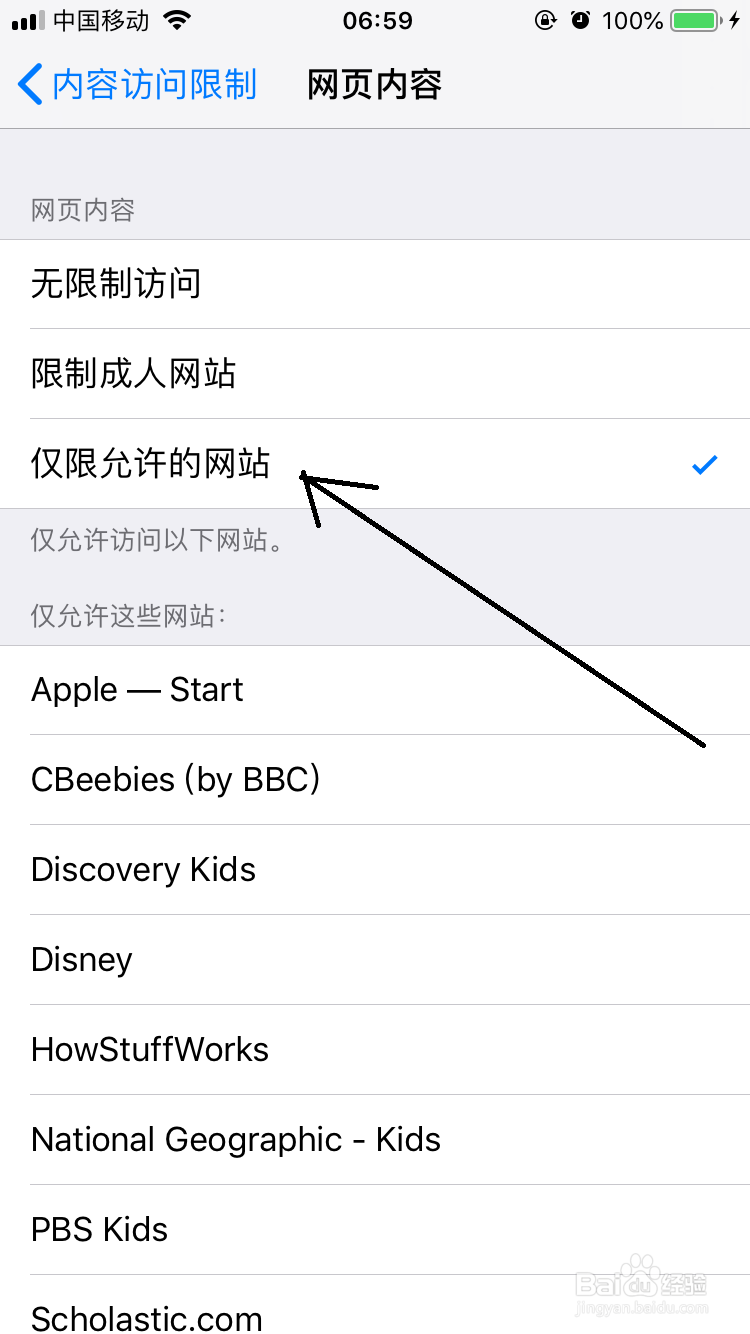Viewport: 750px width, 1334px height.
Task: Select 无限制访问 option
Action: [x=375, y=284]
